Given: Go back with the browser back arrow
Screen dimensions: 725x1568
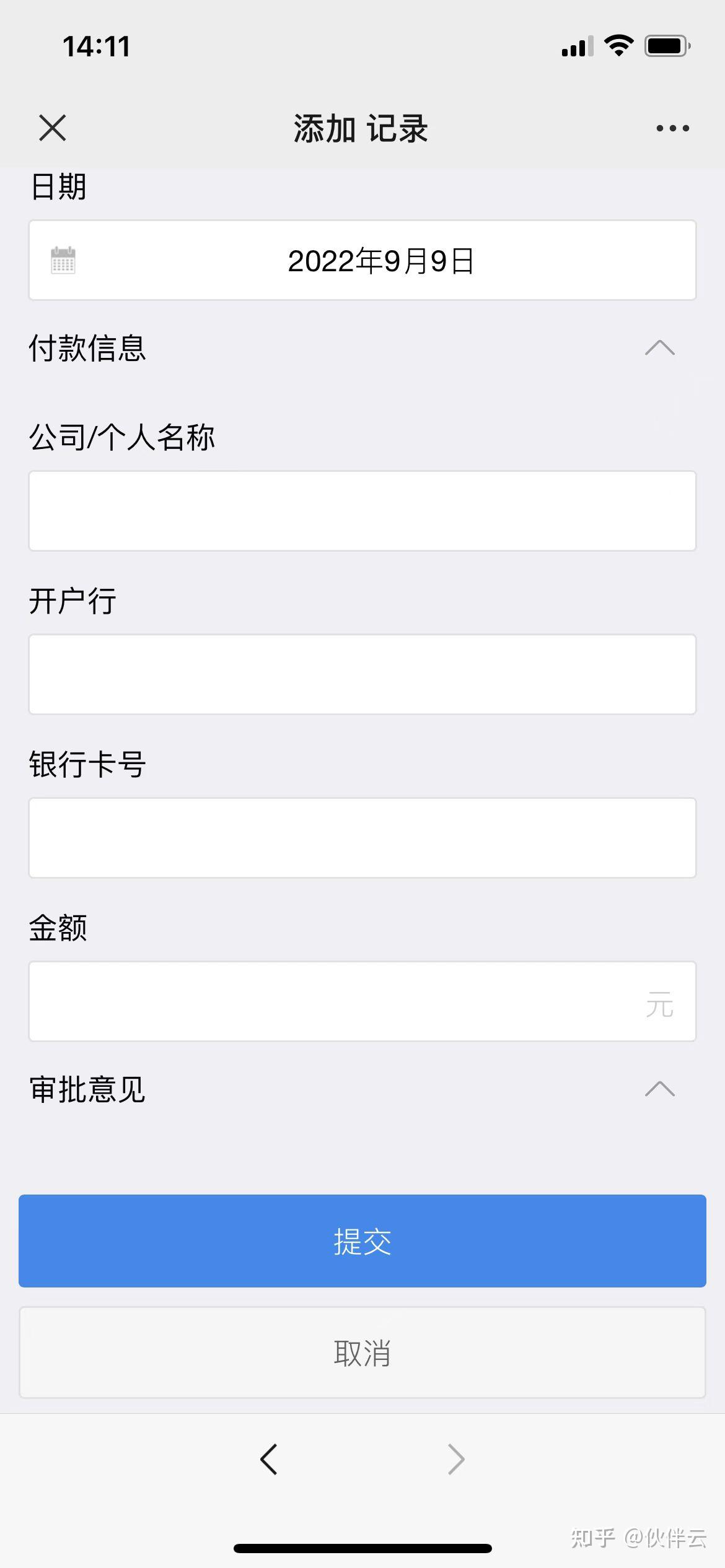Looking at the screenshot, I should [269, 1459].
